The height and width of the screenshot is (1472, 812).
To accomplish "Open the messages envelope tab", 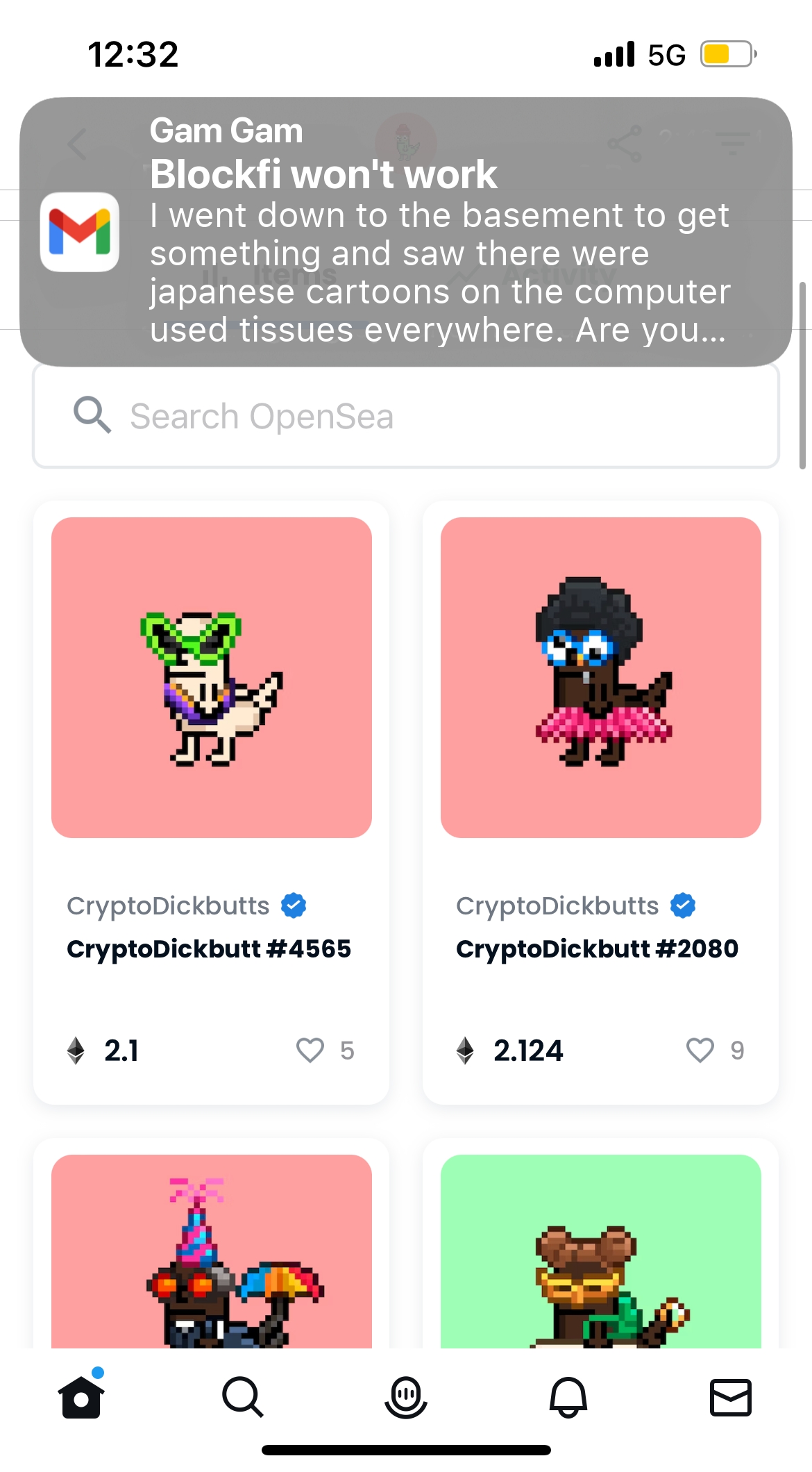I will point(730,1396).
